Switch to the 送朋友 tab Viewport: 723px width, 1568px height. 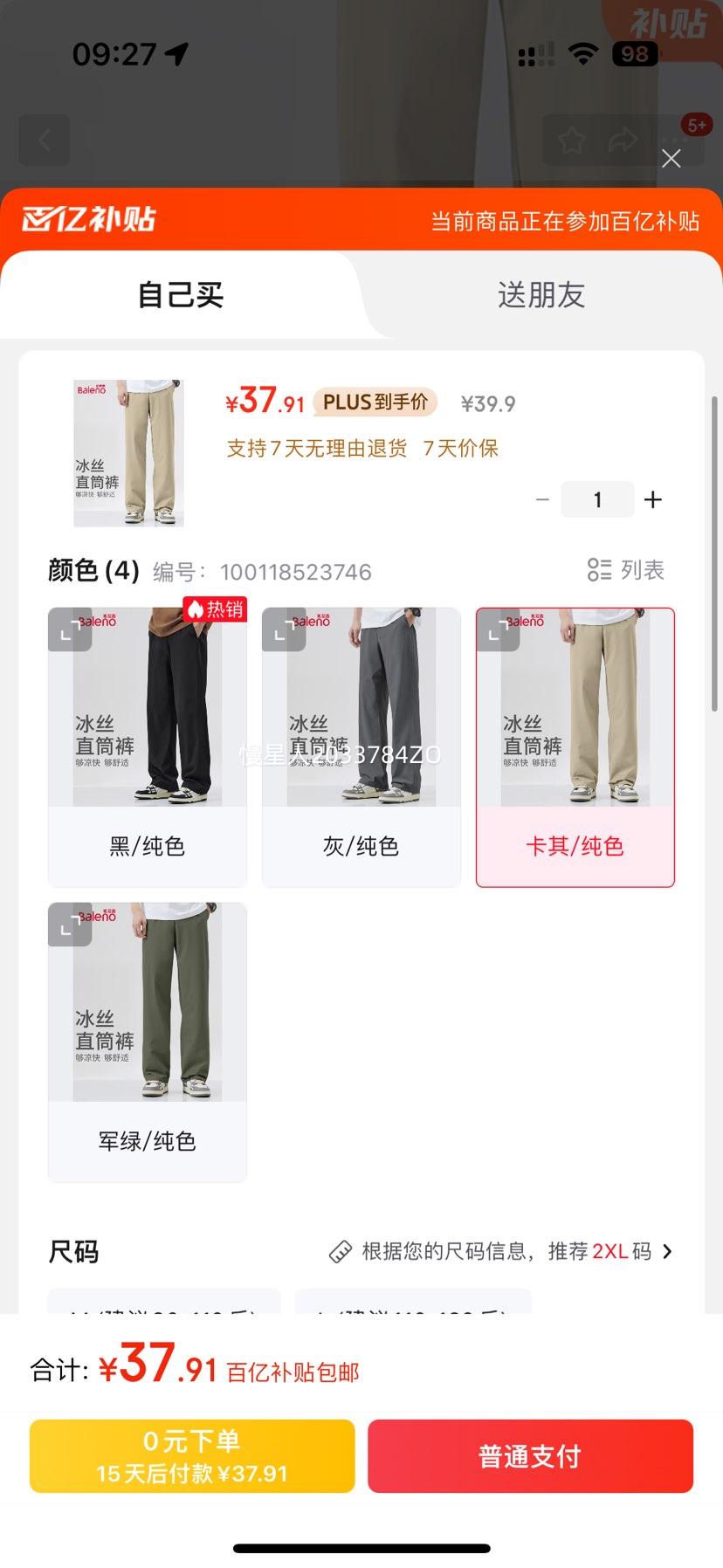(541, 295)
